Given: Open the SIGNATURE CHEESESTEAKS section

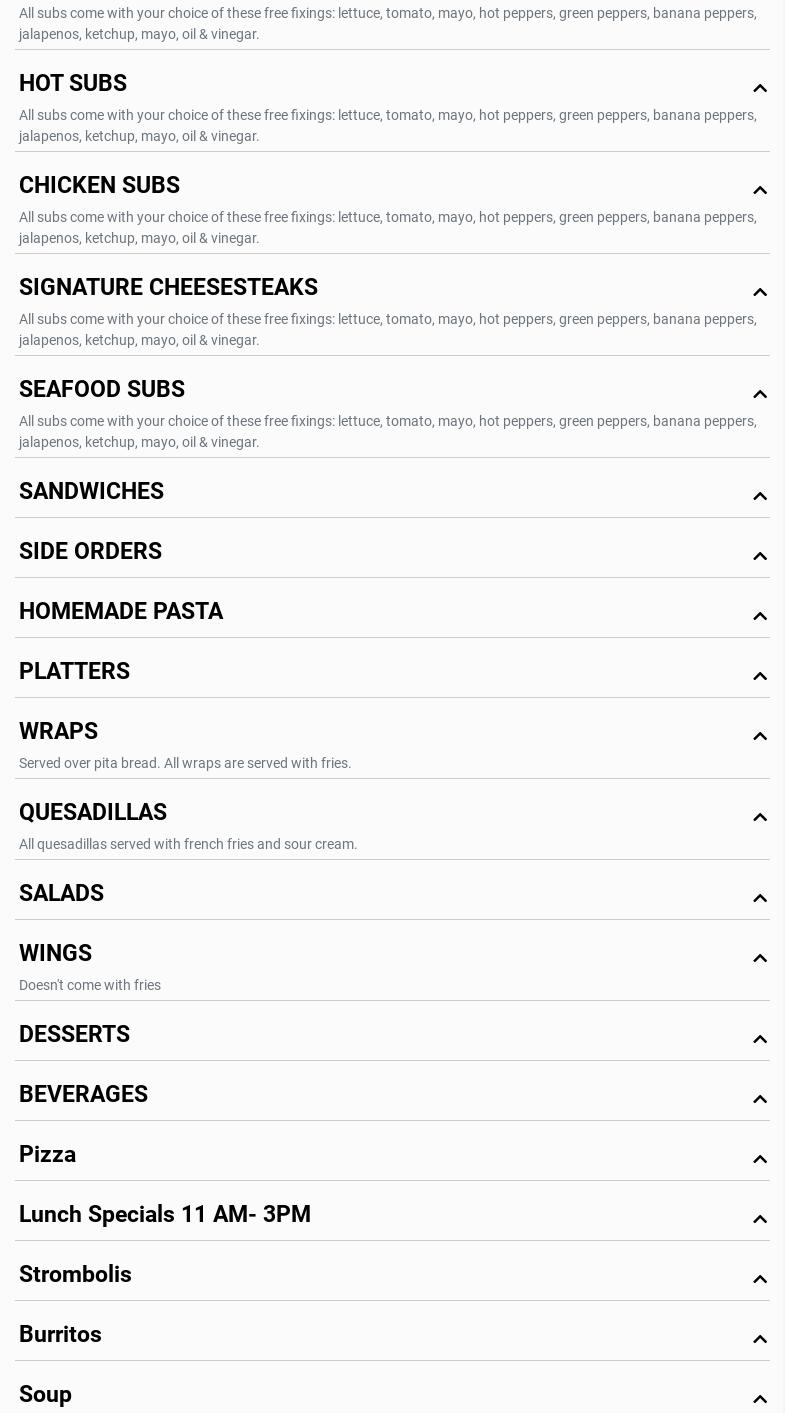Looking at the screenshot, I should [x=392, y=305].
